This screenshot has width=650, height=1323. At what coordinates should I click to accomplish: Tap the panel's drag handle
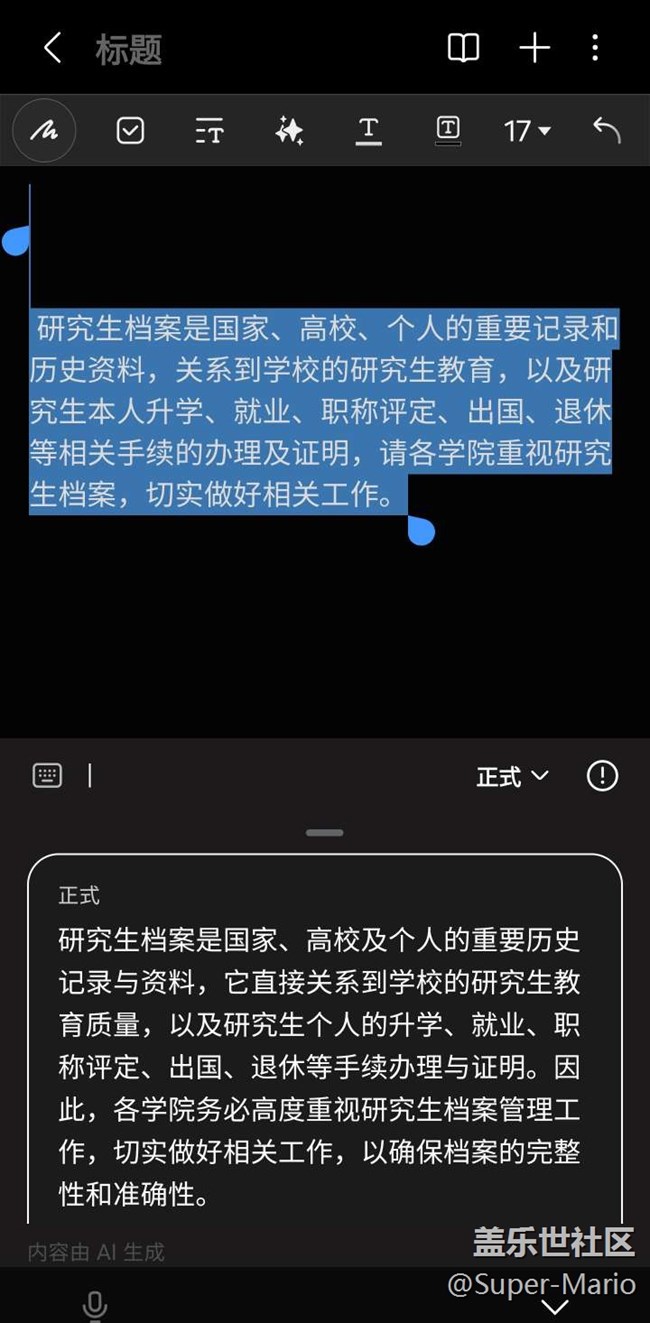[325, 832]
